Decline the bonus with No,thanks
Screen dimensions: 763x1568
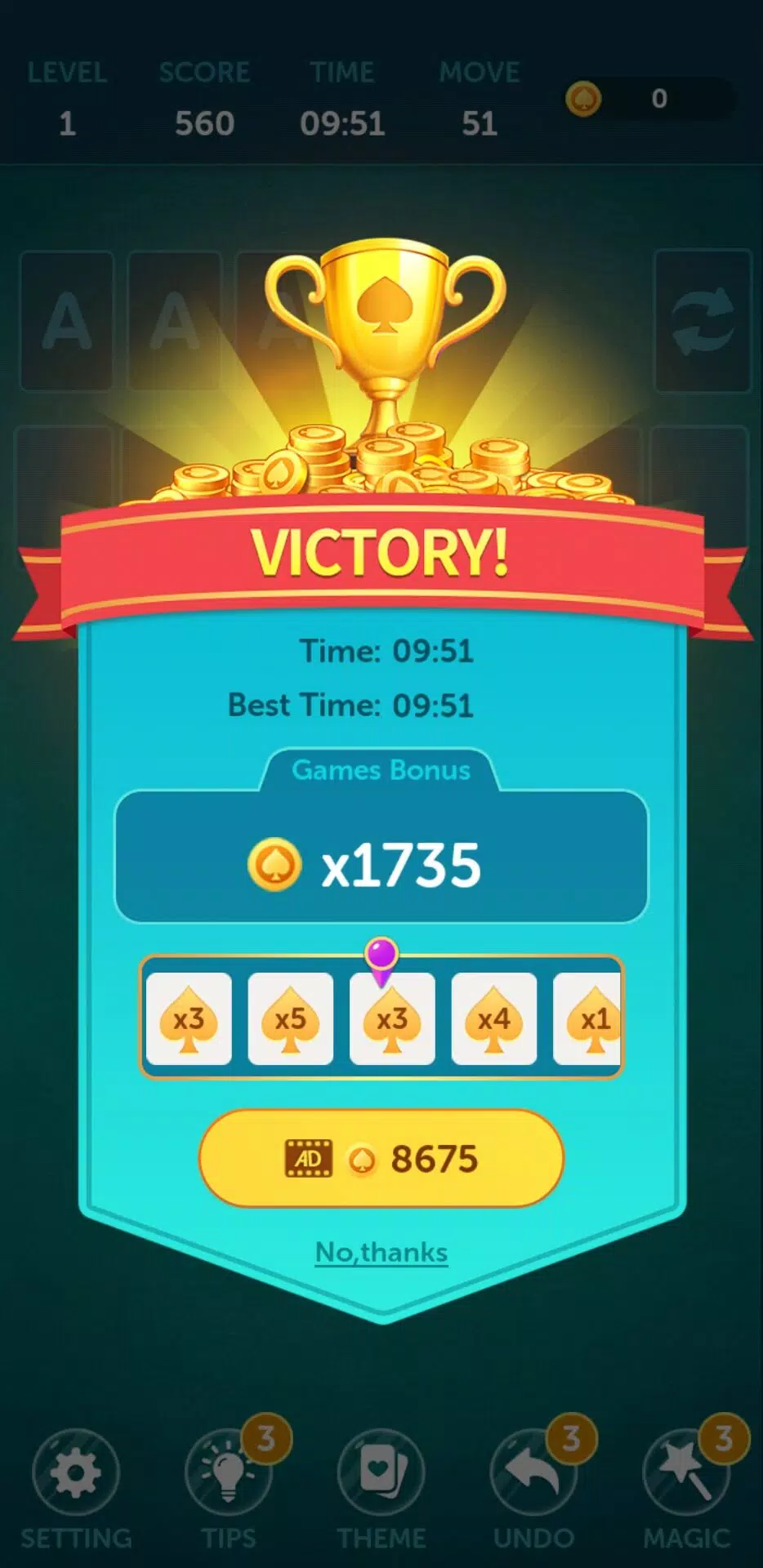click(381, 1252)
